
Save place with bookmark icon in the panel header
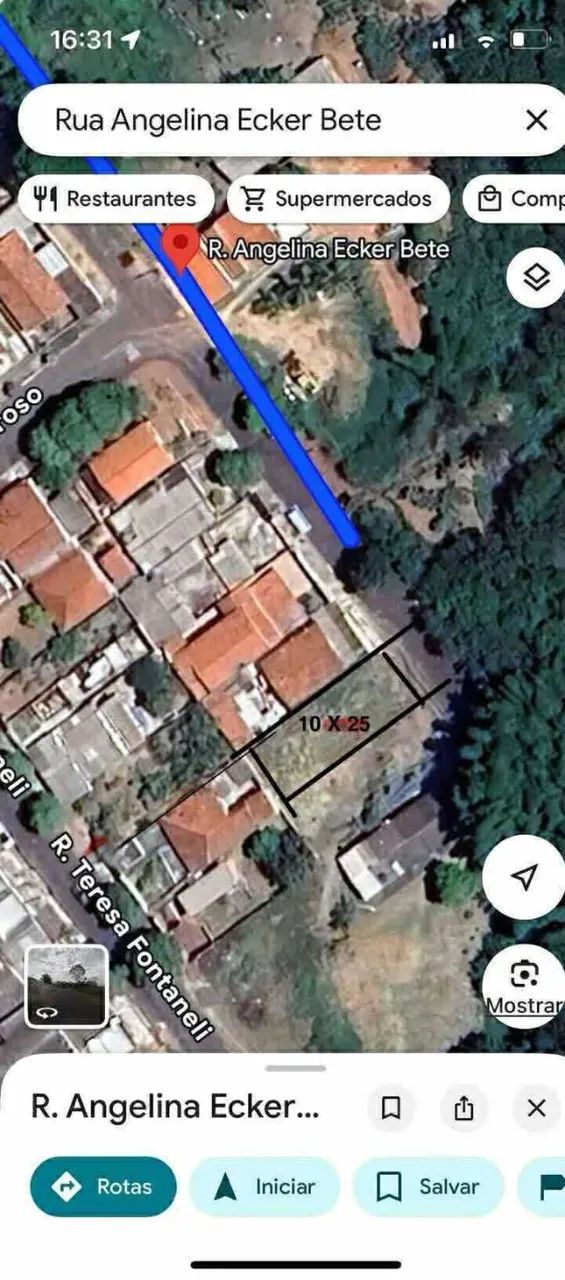[391, 1108]
